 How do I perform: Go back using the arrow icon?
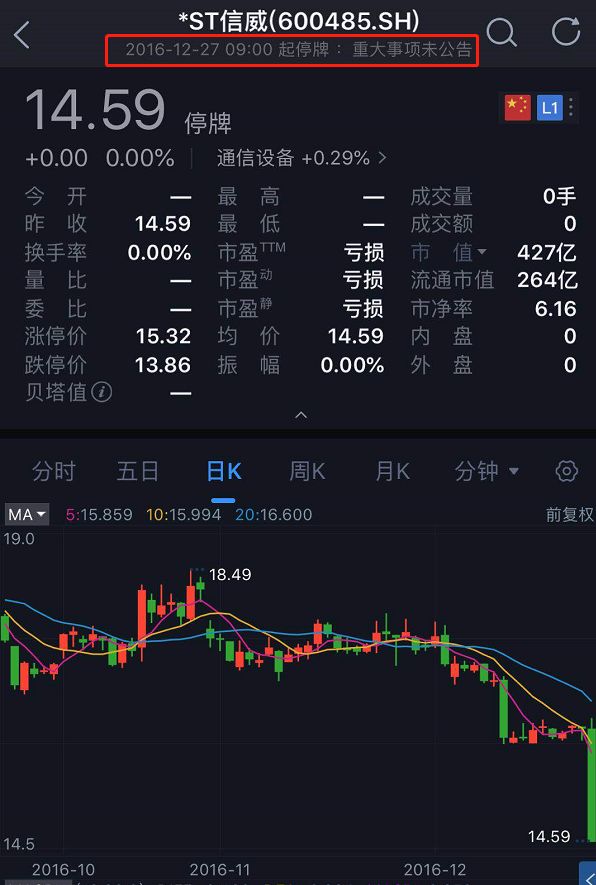[21, 35]
